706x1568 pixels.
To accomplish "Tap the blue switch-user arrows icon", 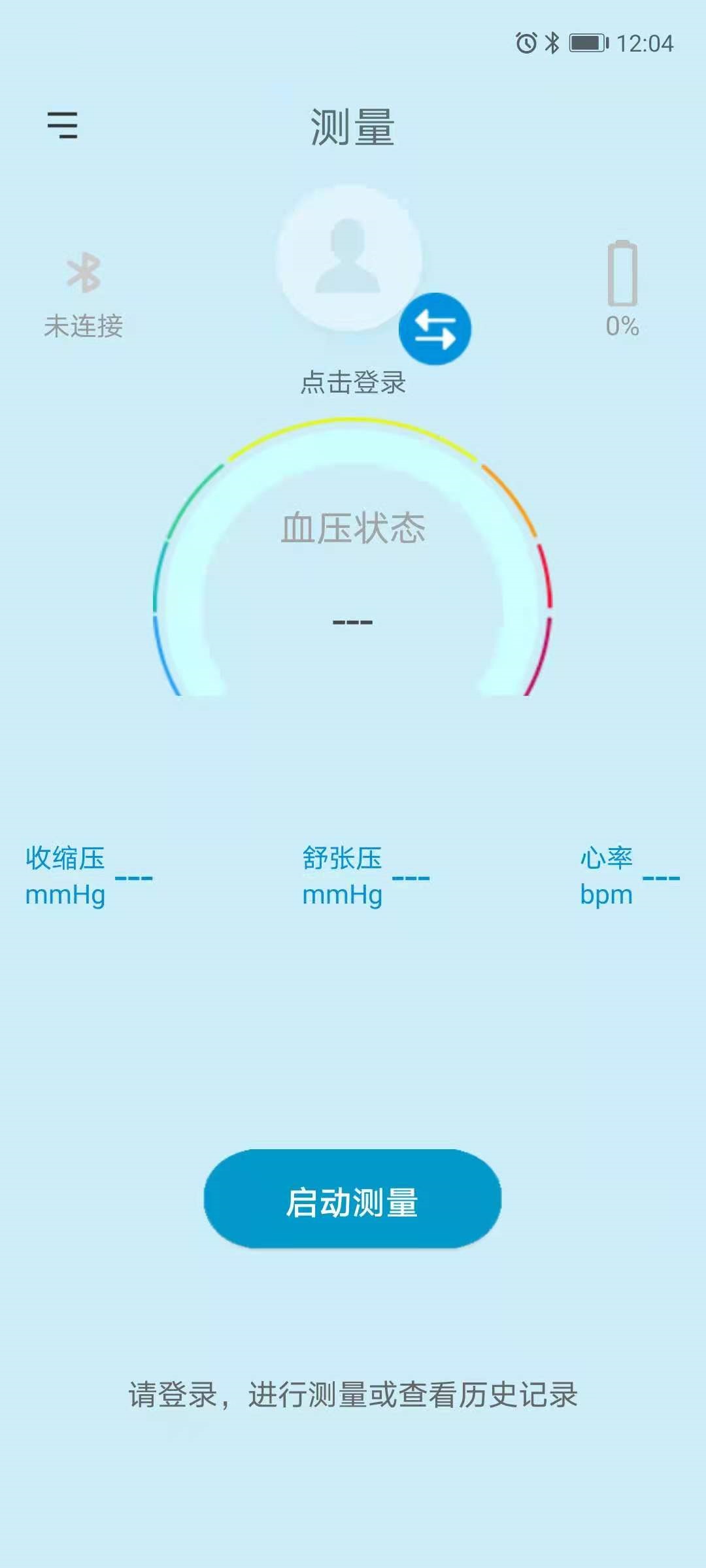I will tap(435, 329).
